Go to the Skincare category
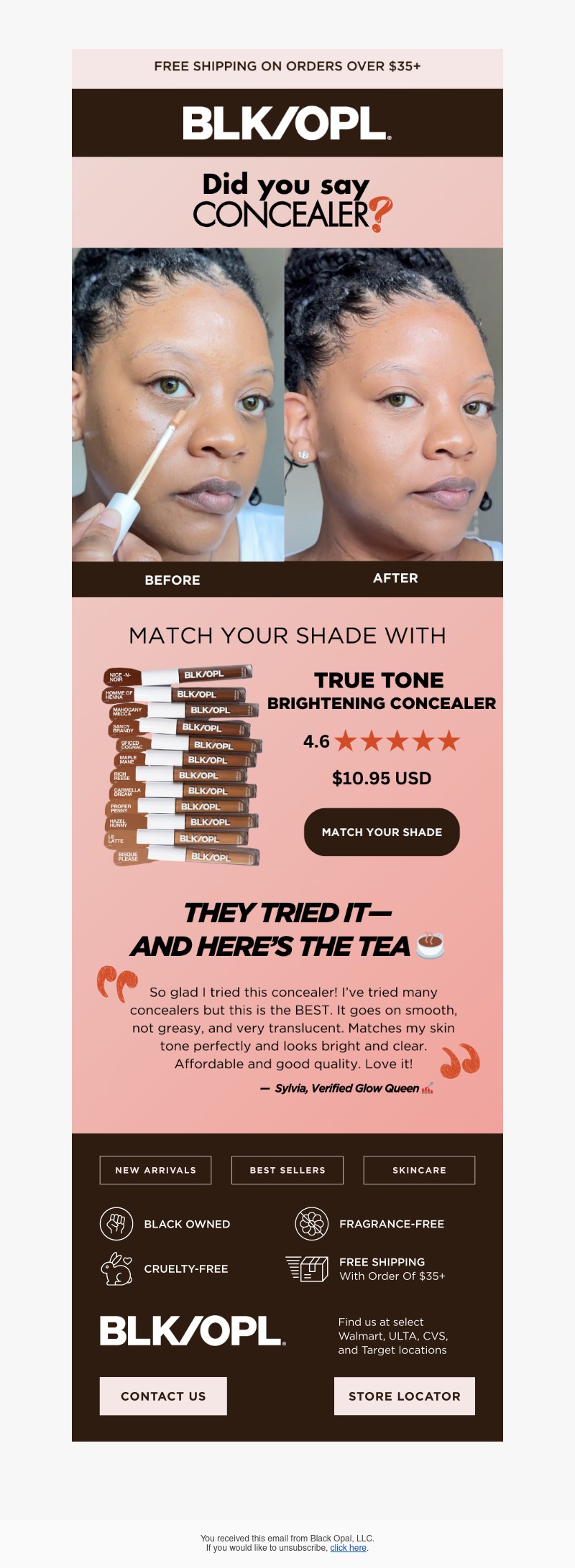The image size is (575, 1568). [419, 1170]
